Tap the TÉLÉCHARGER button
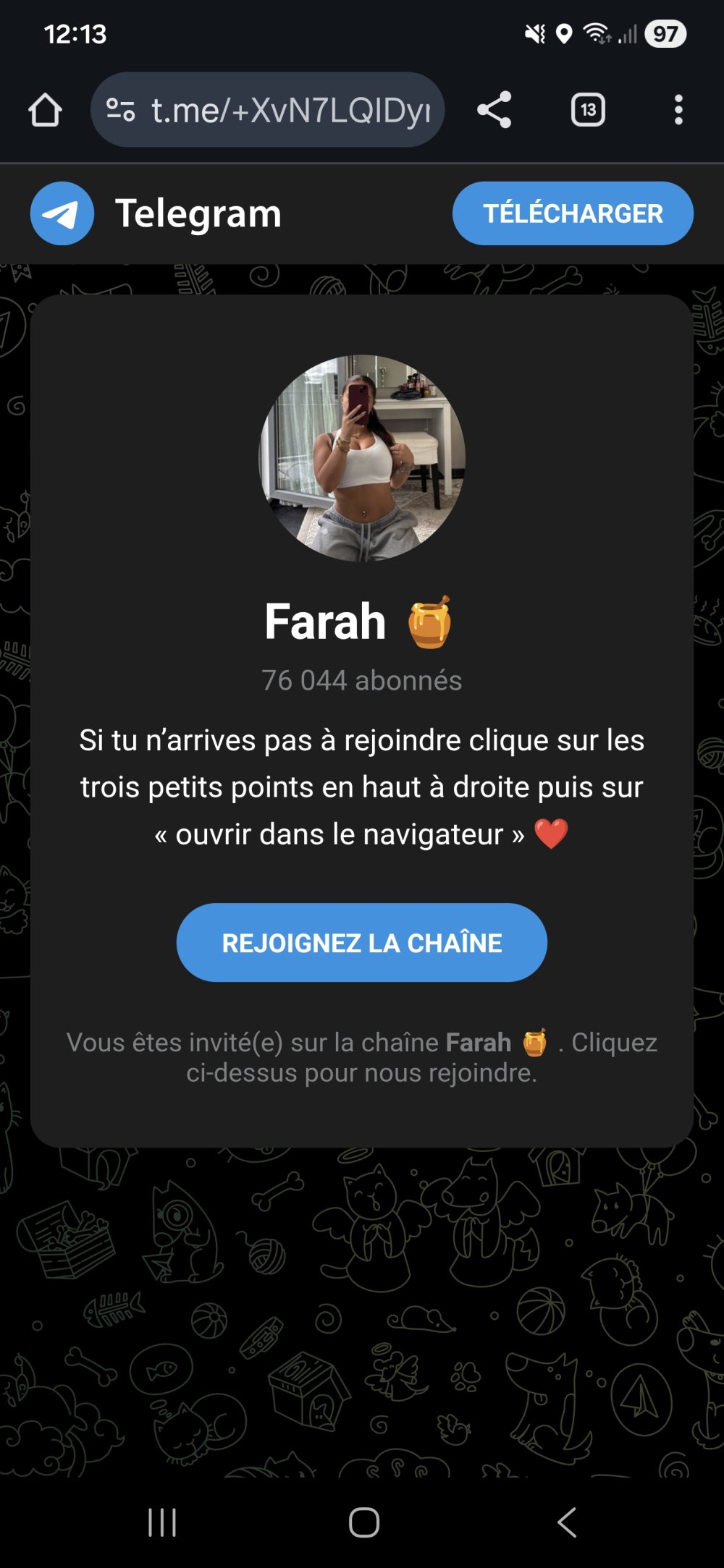 (573, 213)
